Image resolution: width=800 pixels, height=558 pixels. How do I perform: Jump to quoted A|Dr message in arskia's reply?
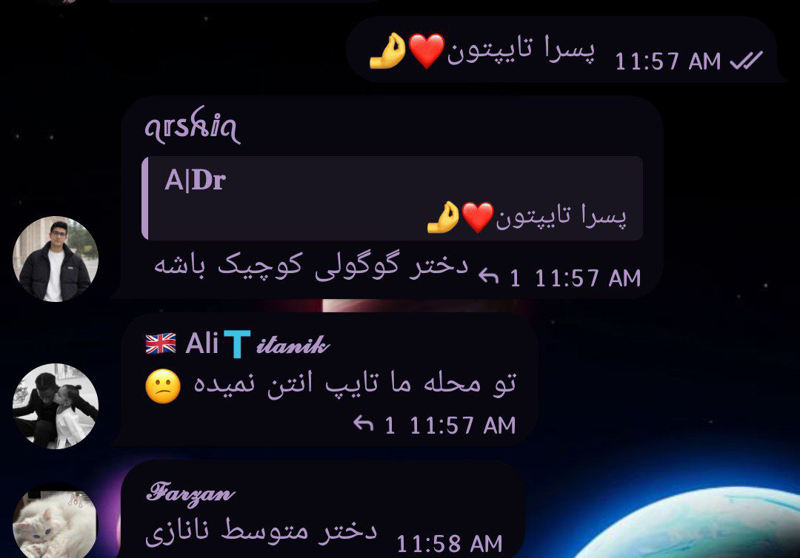[x=392, y=198]
